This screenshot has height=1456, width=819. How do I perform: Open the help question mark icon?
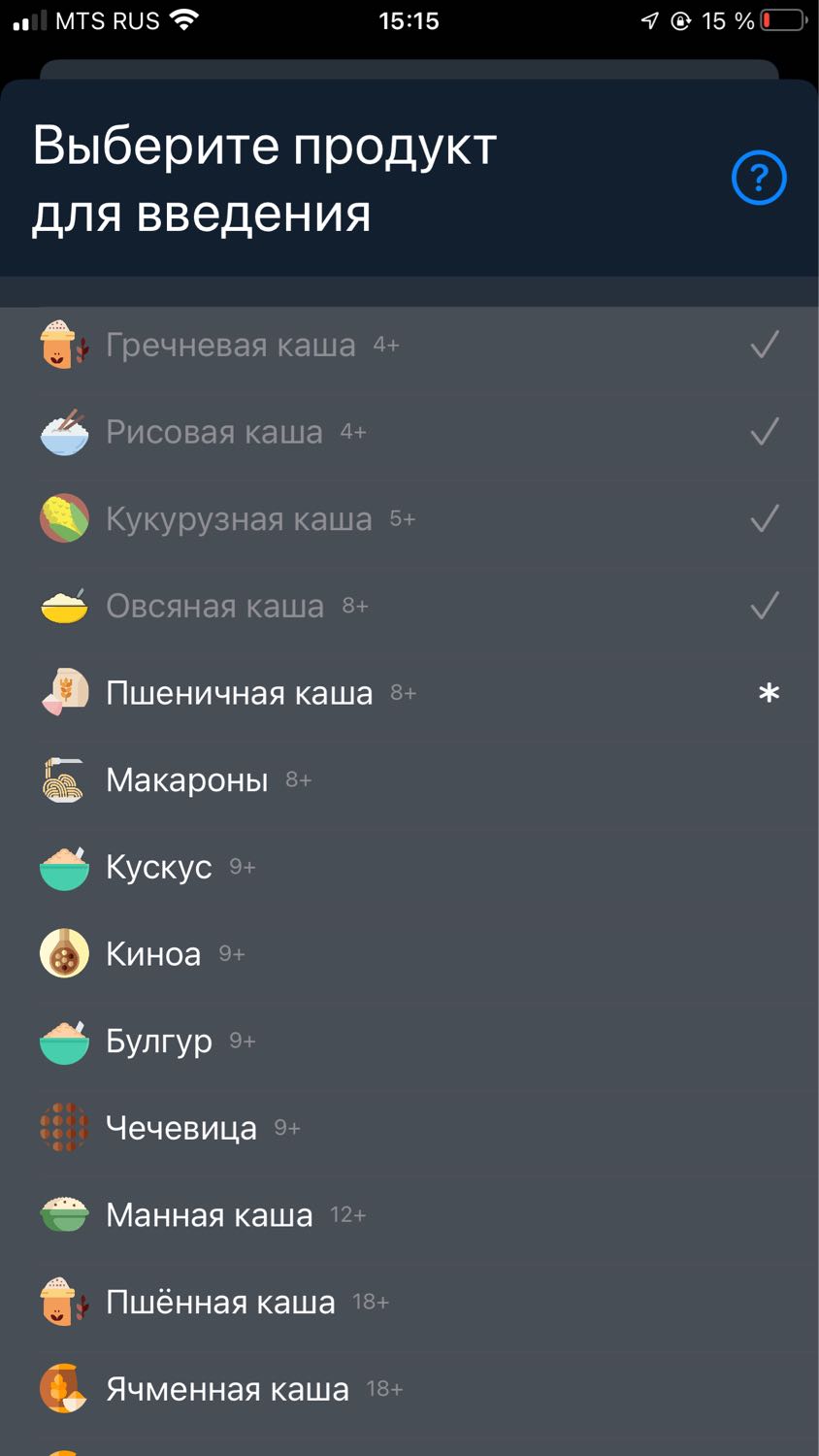758,178
